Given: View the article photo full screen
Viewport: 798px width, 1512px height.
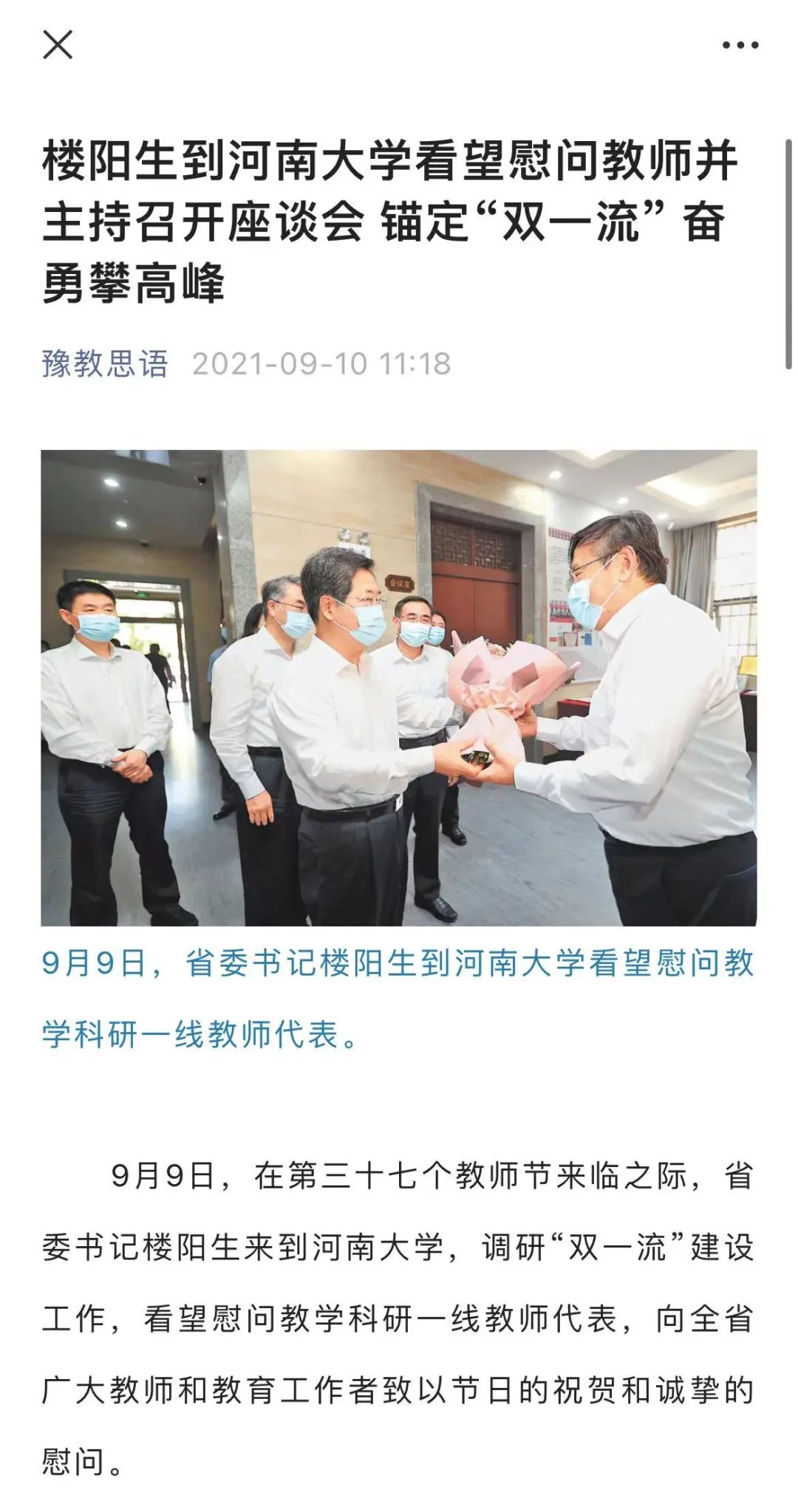Looking at the screenshot, I should pos(398,687).
